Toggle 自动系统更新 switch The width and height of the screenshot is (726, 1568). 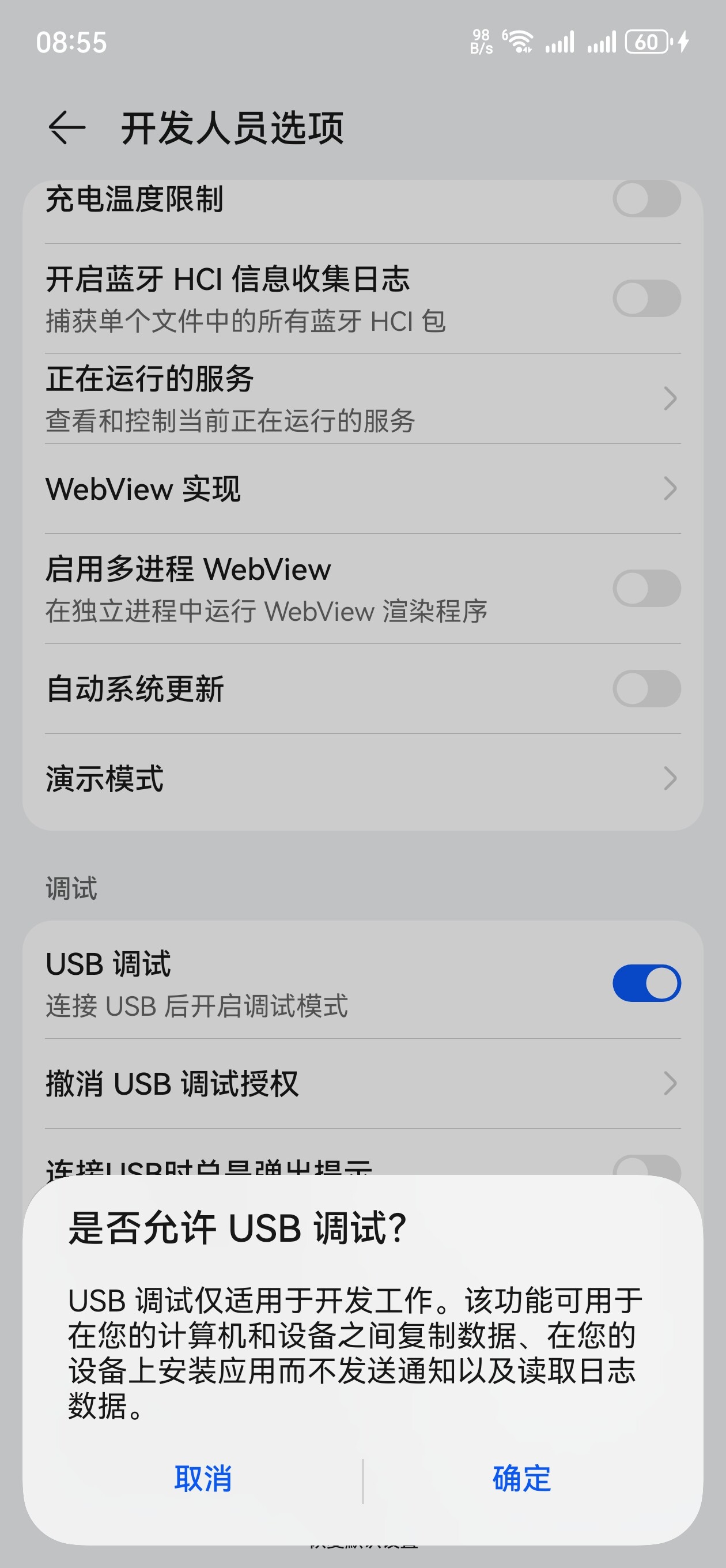[646, 688]
